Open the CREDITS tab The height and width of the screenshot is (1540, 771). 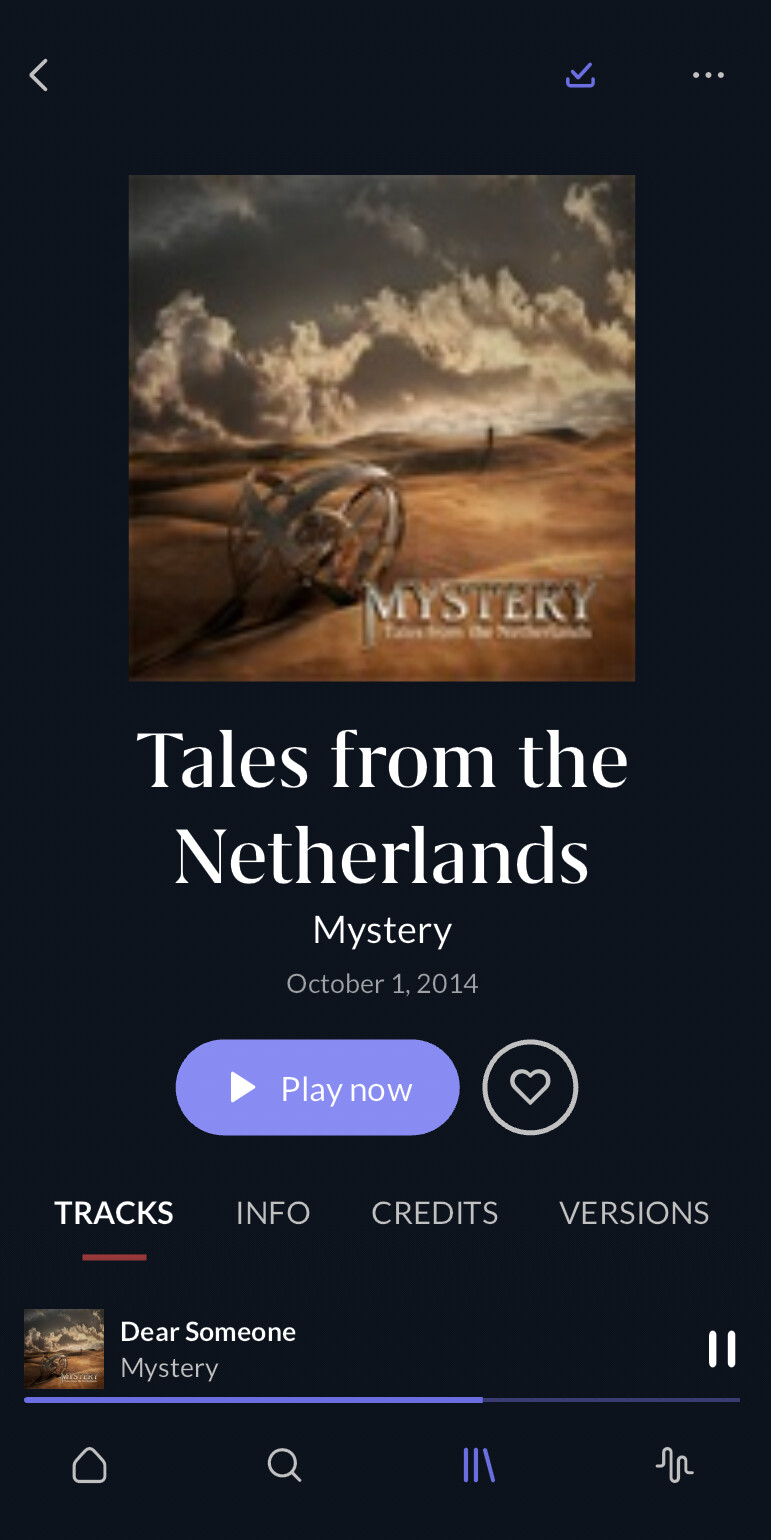pyautogui.click(x=435, y=1212)
